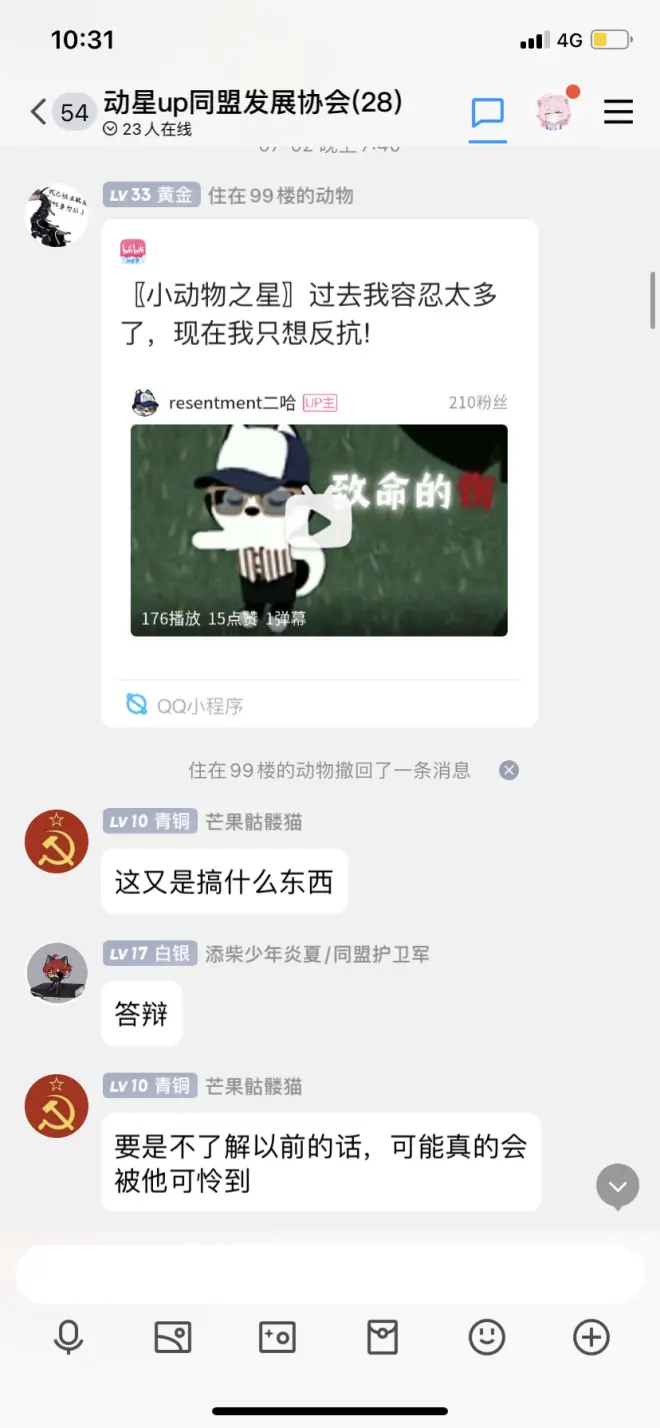This screenshot has height=1428, width=660.
Task: Jump to latest messages with down arrow
Action: [617, 1187]
